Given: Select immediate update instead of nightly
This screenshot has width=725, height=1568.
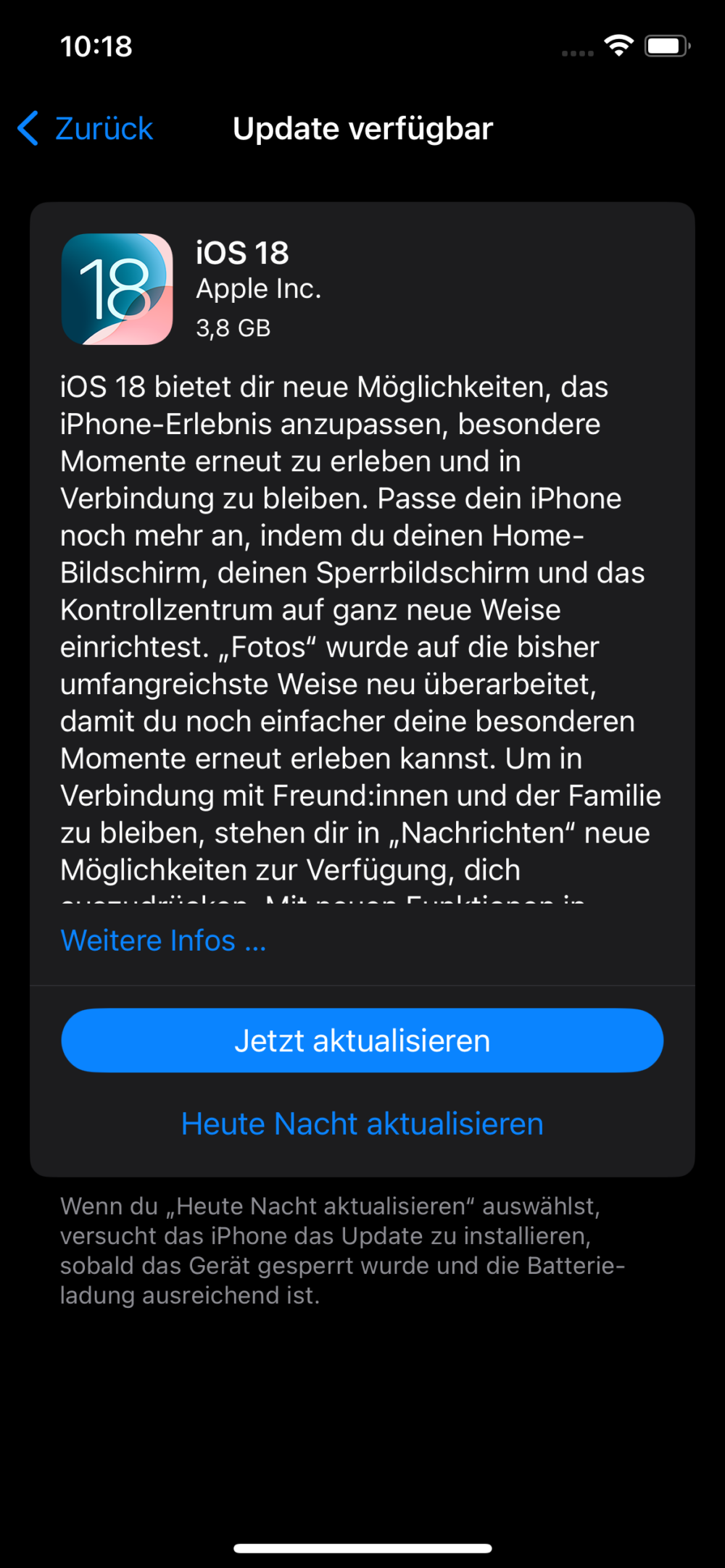Looking at the screenshot, I should point(362,1040).
